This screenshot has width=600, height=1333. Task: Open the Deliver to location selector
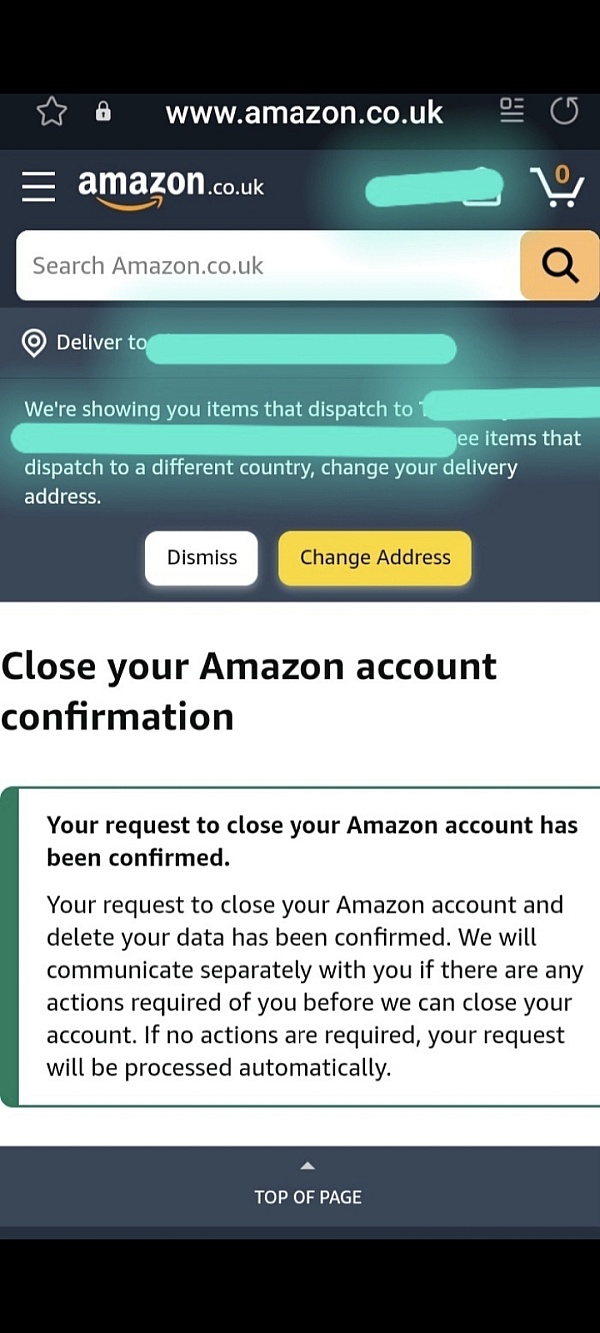pos(240,344)
